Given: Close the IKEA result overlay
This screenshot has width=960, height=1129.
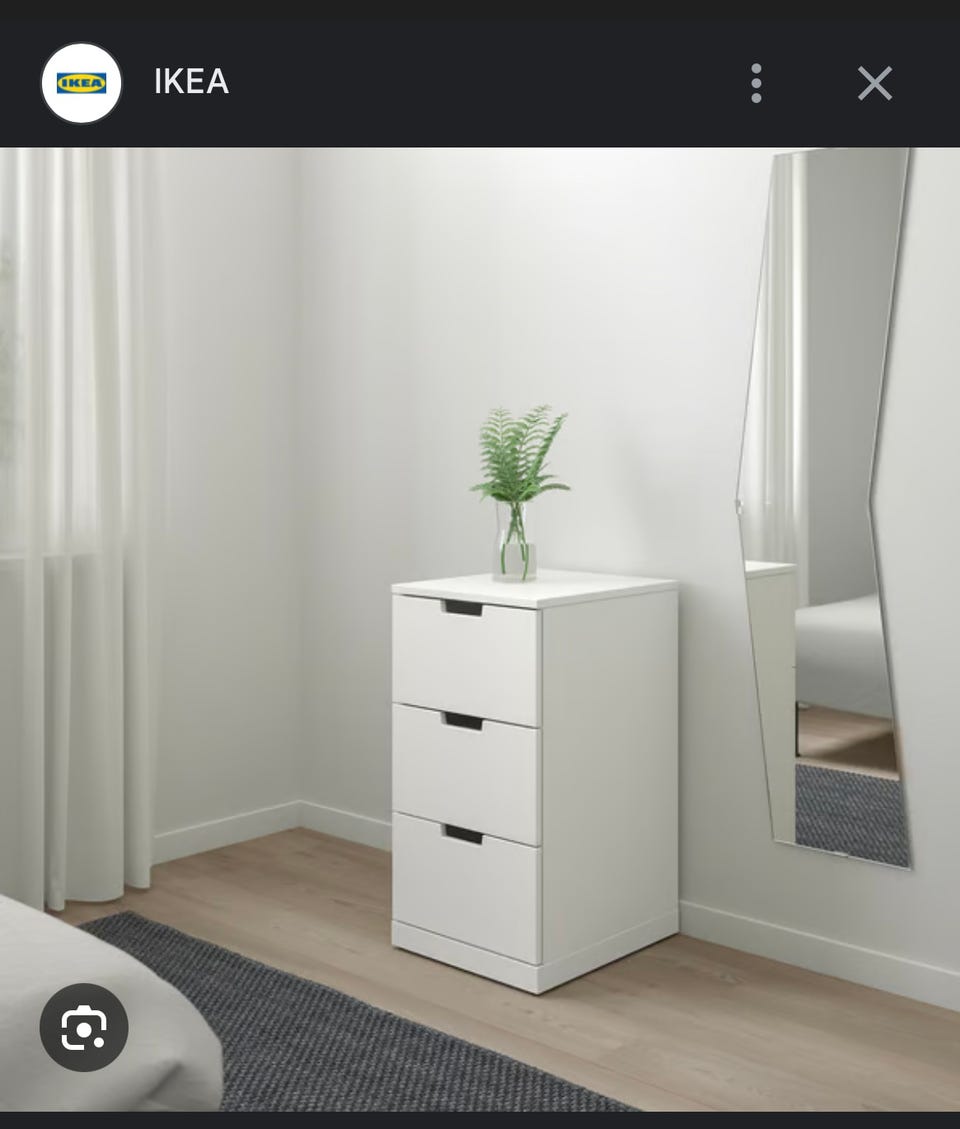Looking at the screenshot, I should (875, 82).
